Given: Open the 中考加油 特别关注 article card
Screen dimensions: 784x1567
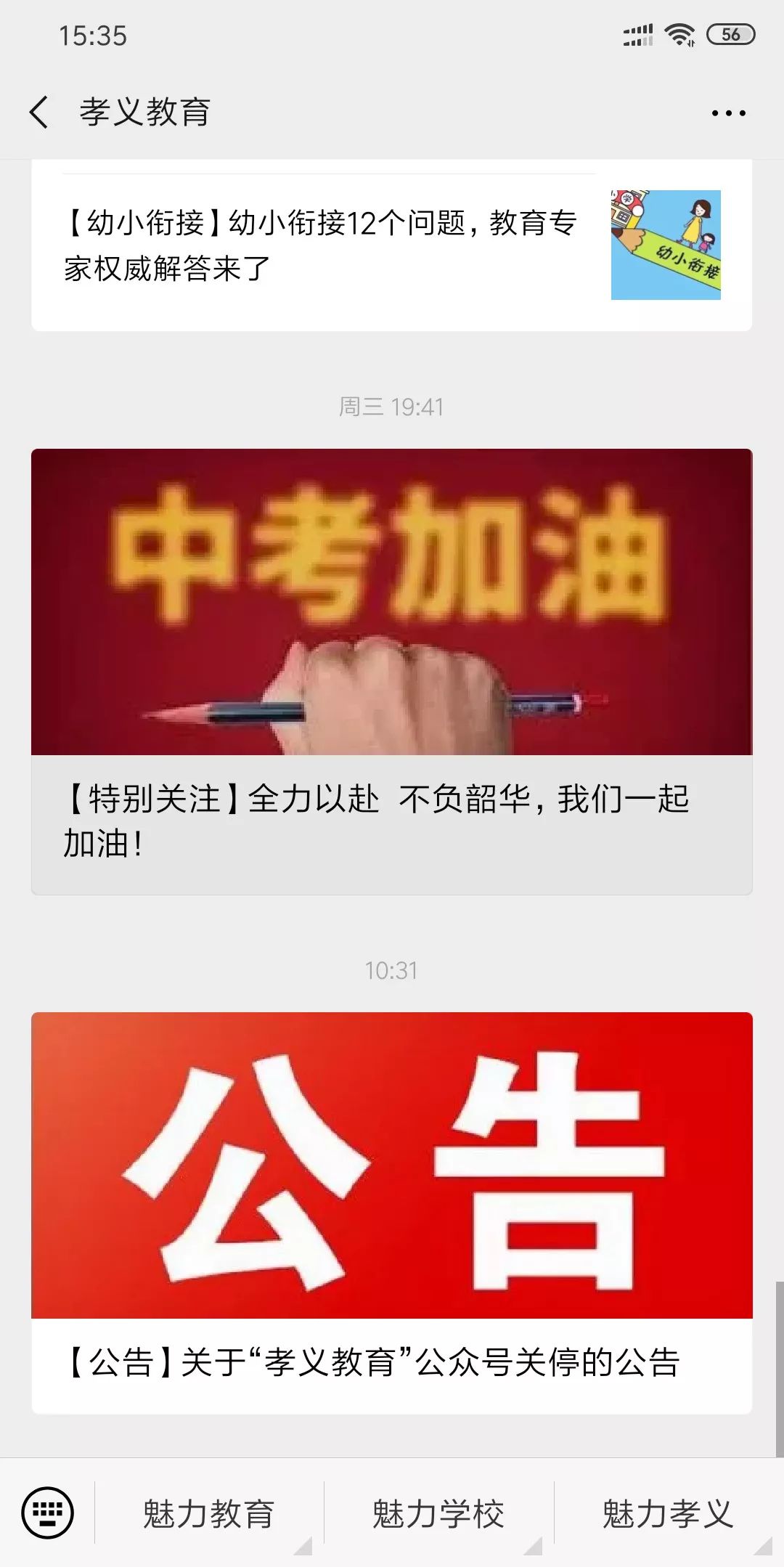Looking at the screenshot, I should [x=392, y=672].
